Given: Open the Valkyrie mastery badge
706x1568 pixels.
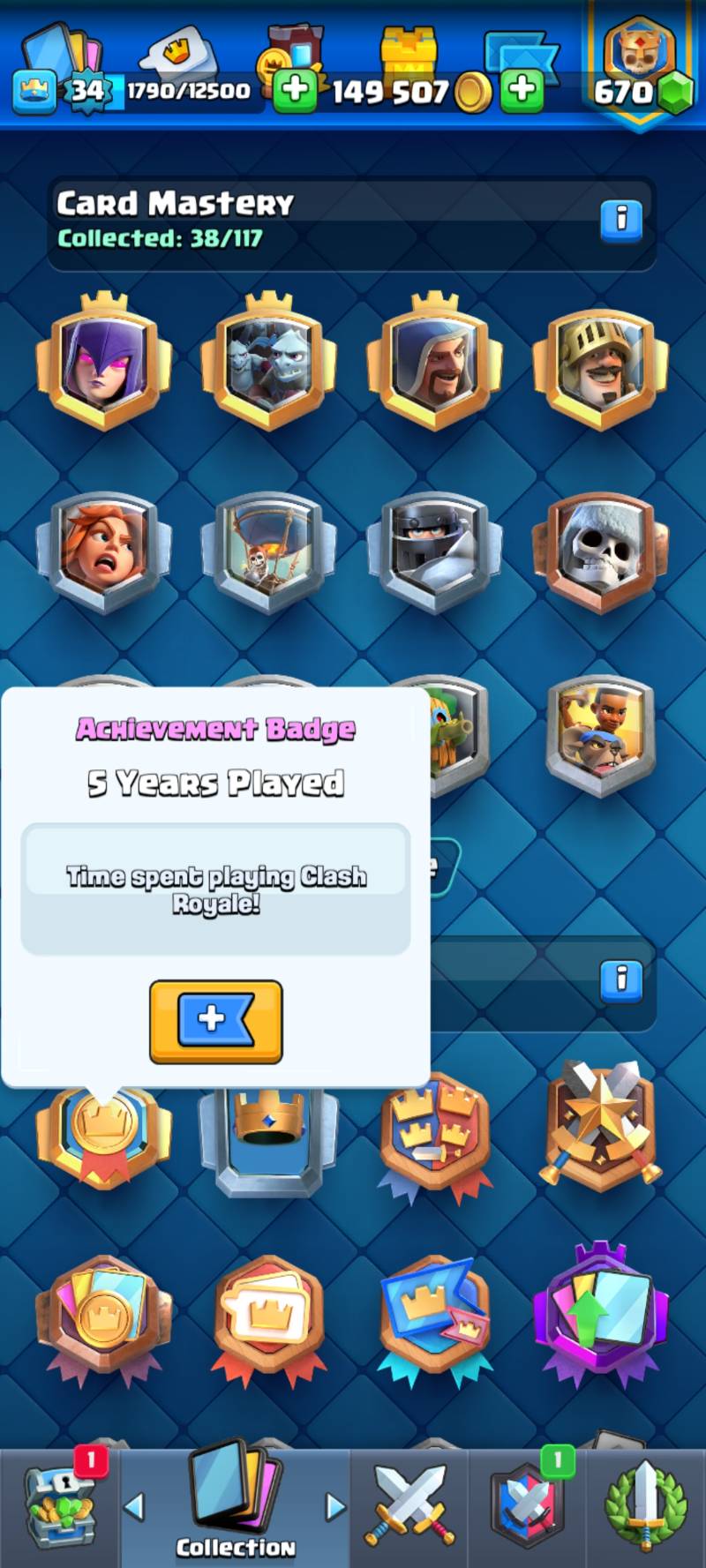Looking at the screenshot, I should pyautogui.click(x=104, y=551).
